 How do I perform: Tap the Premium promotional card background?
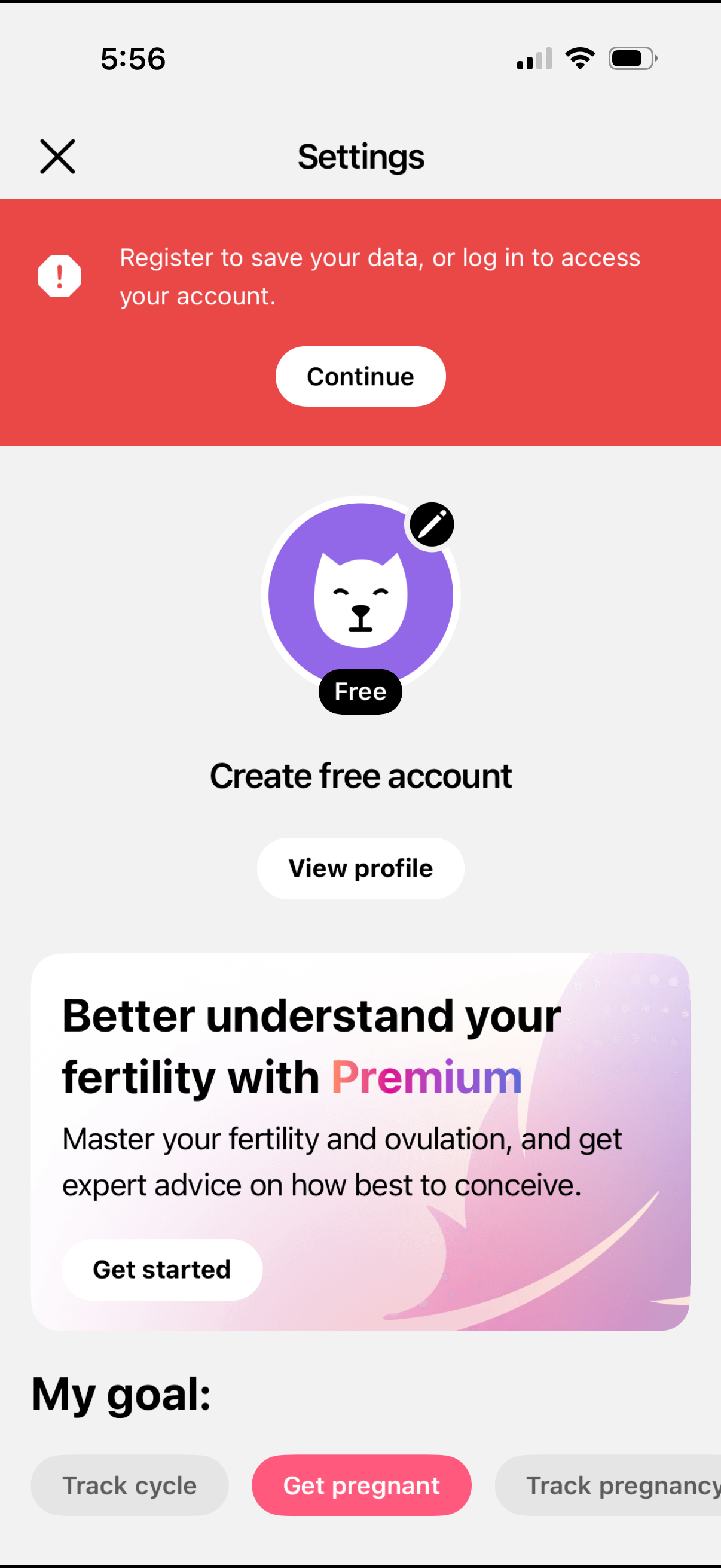360,1145
